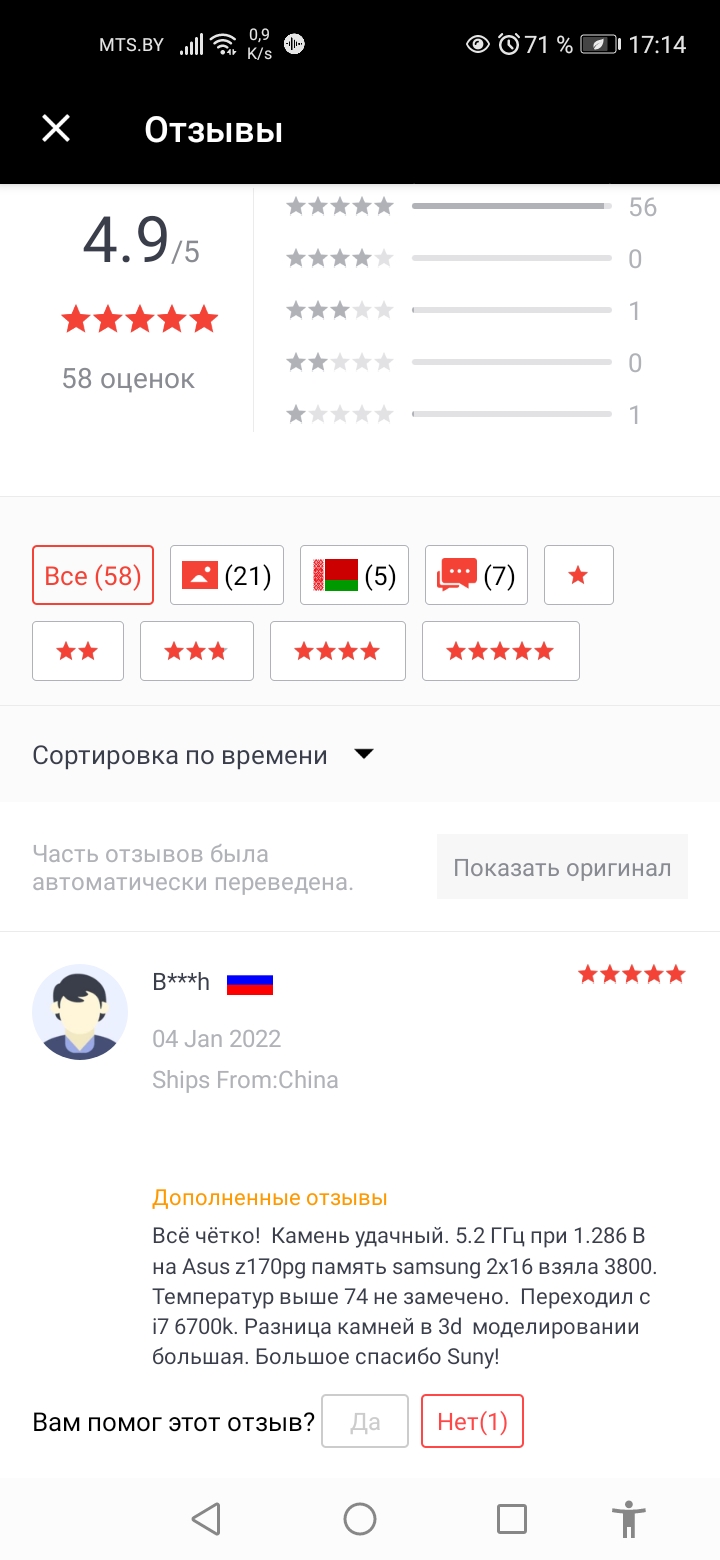Mark review as helpful with Да

[x=365, y=1421]
